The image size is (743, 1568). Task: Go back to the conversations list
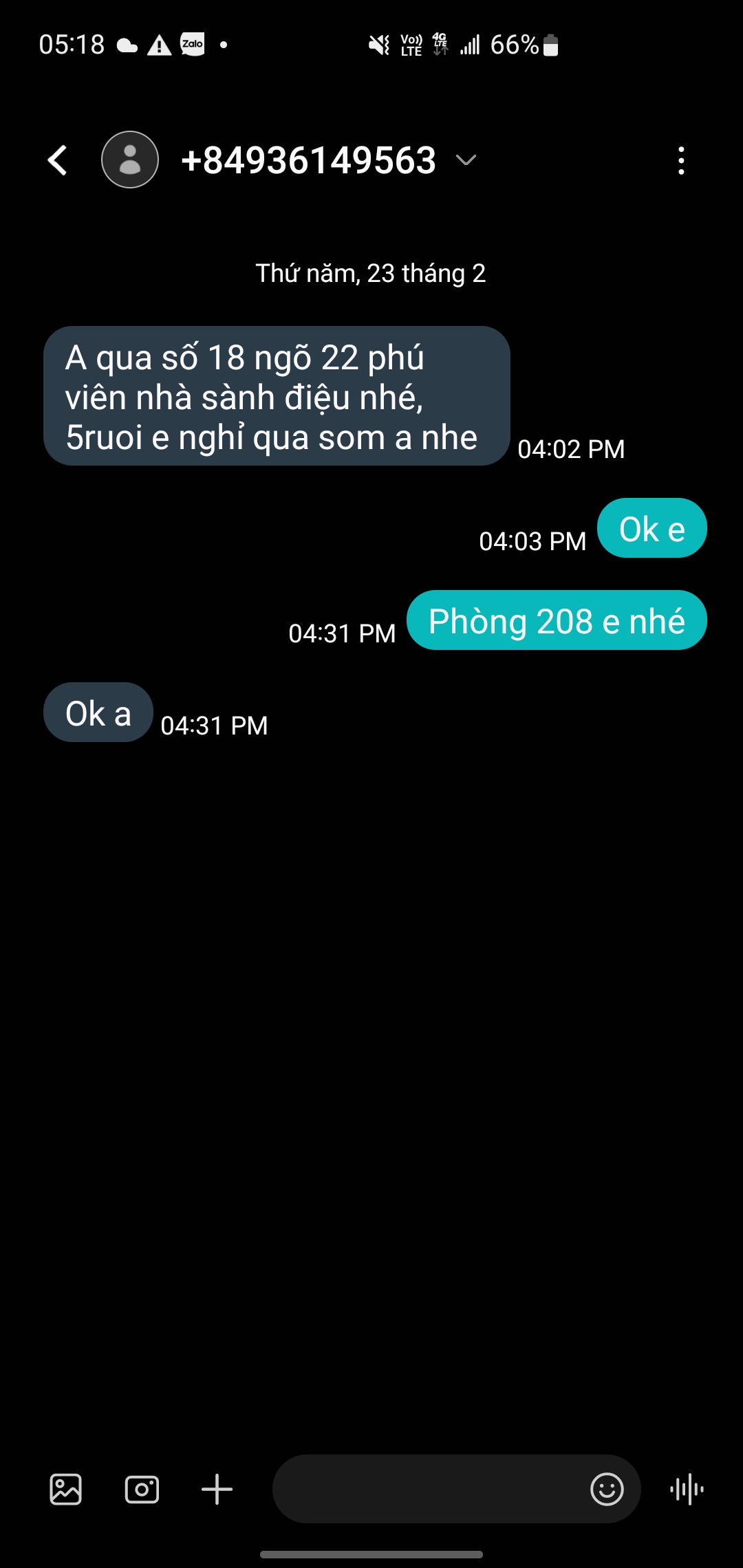pos(58,160)
